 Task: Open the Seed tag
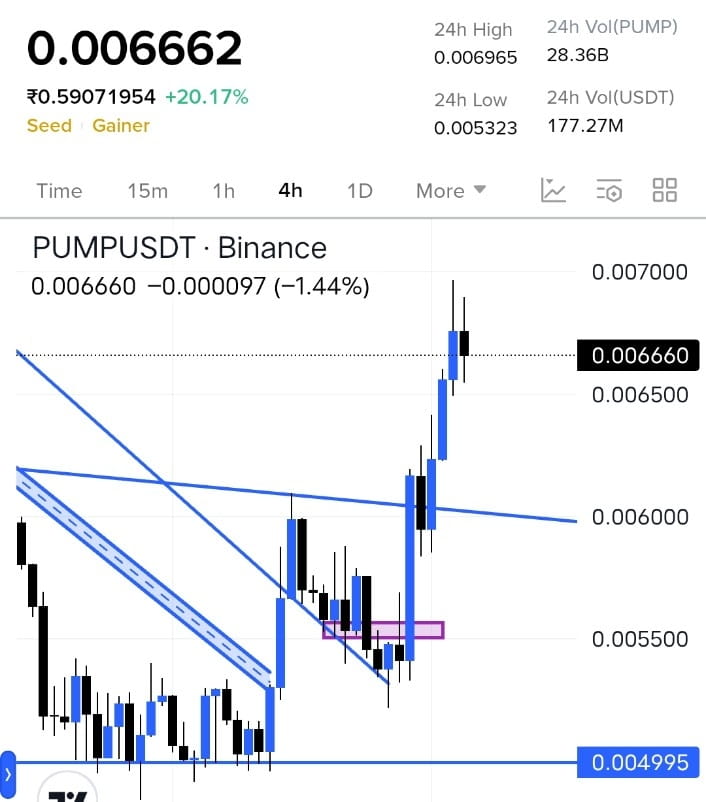click(x=49, y=125)
